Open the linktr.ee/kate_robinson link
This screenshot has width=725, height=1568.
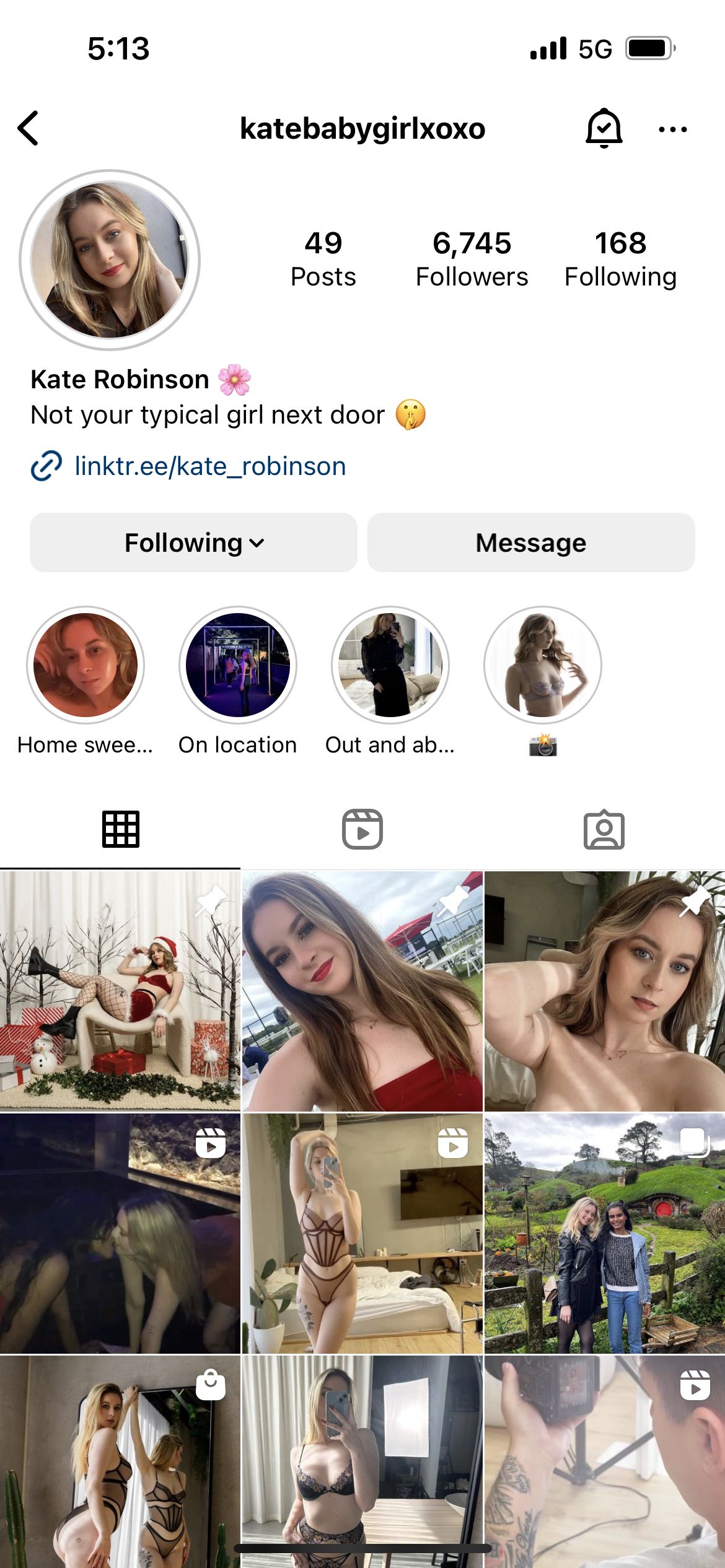(209, 466)
